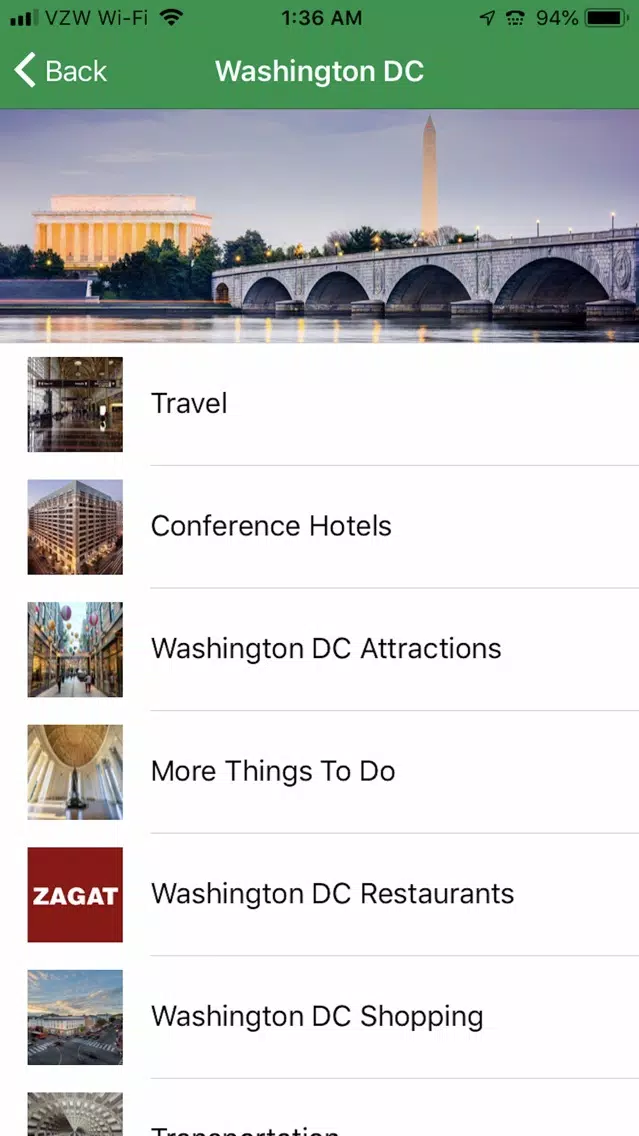View Washington DC Attractions

[x=320, y=649]
